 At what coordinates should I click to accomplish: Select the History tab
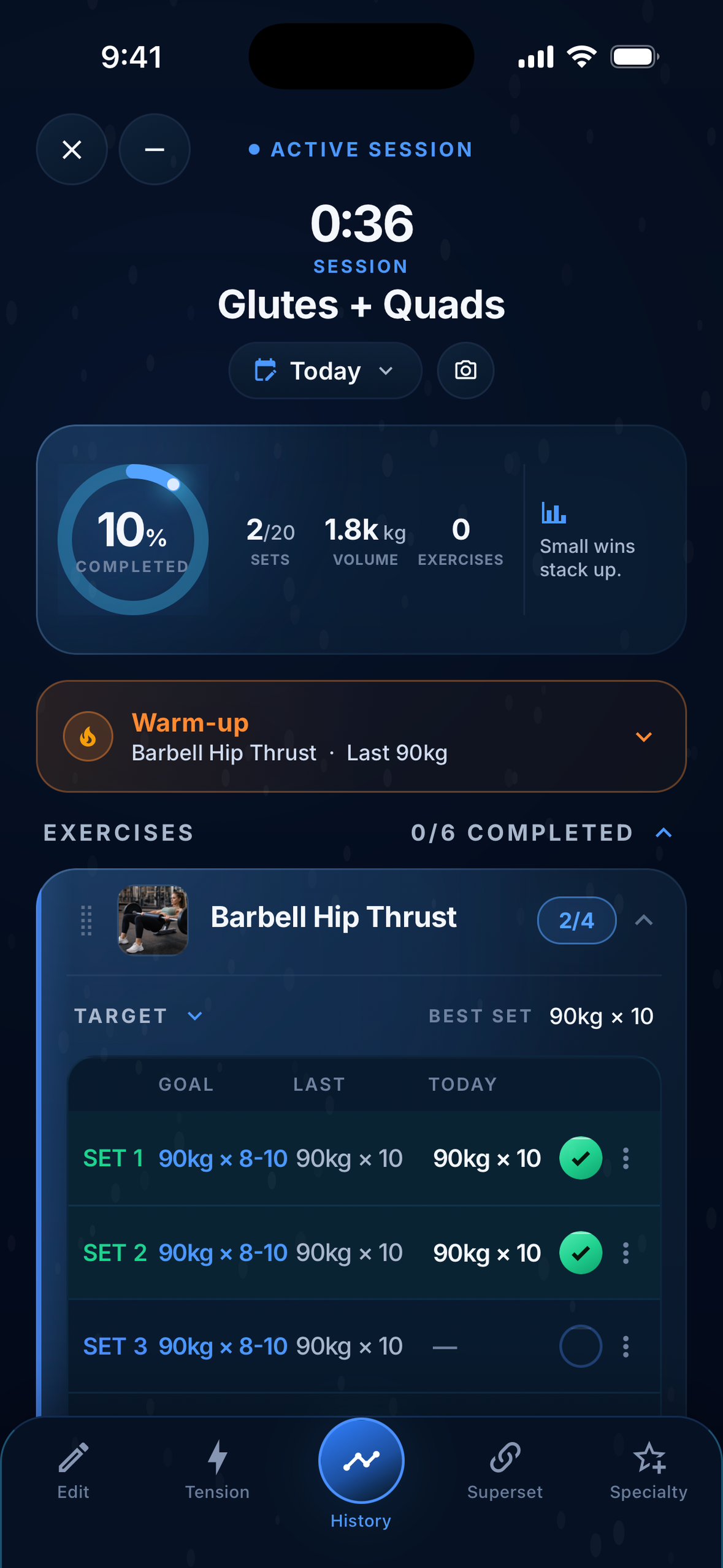tap(361, 1474)
